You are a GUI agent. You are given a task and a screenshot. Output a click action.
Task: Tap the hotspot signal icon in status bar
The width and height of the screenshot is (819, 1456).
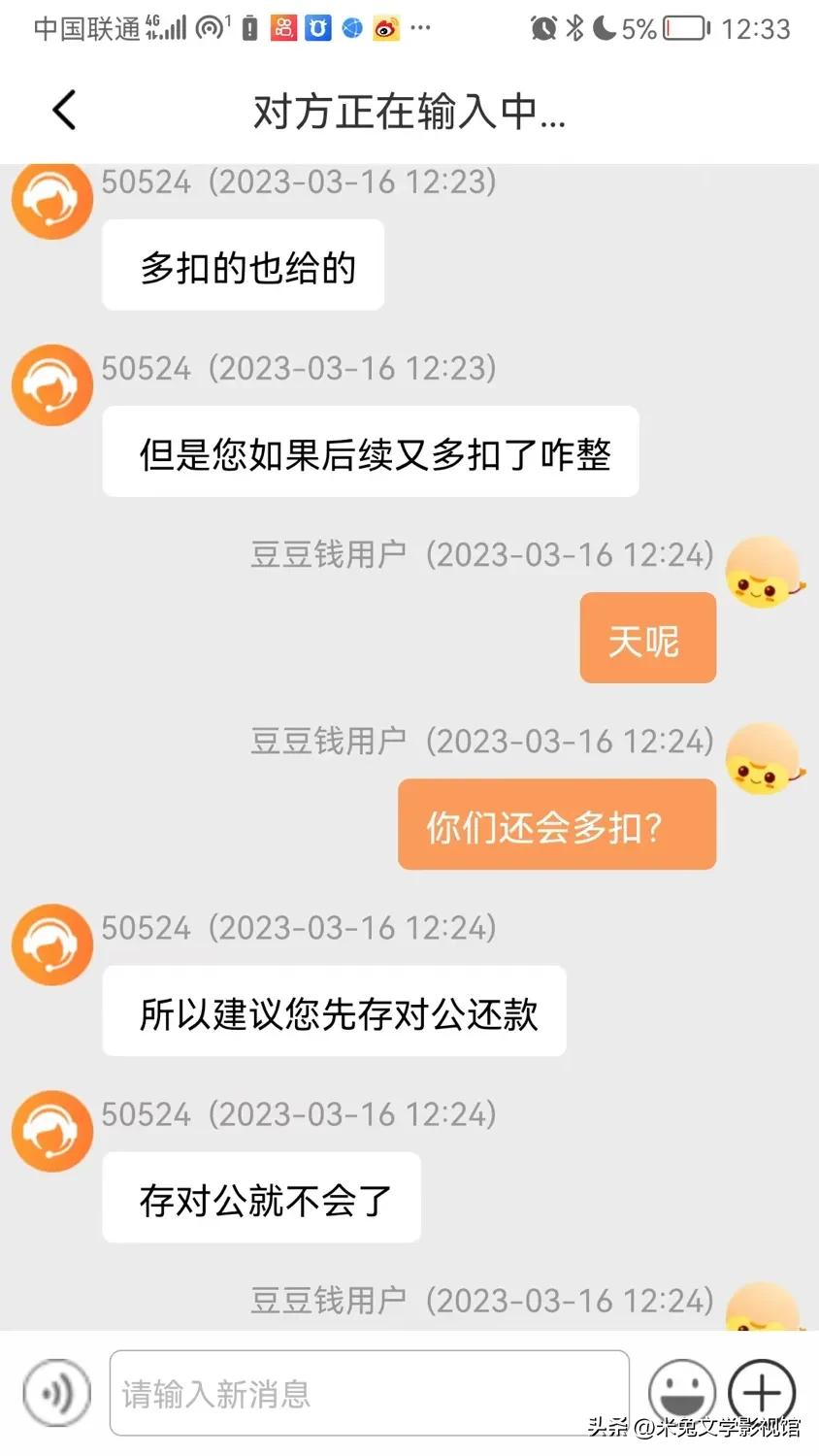point(210,27)
